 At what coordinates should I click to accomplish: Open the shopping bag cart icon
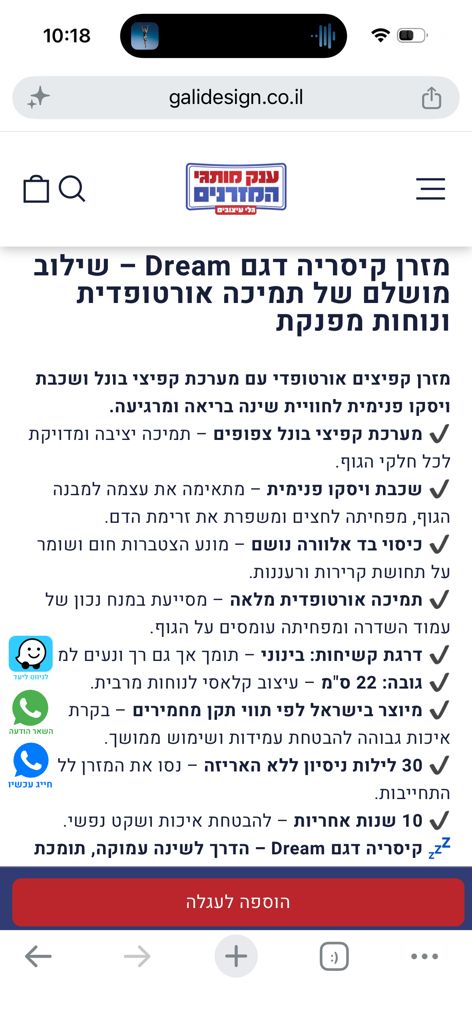(x=36, y=189)
